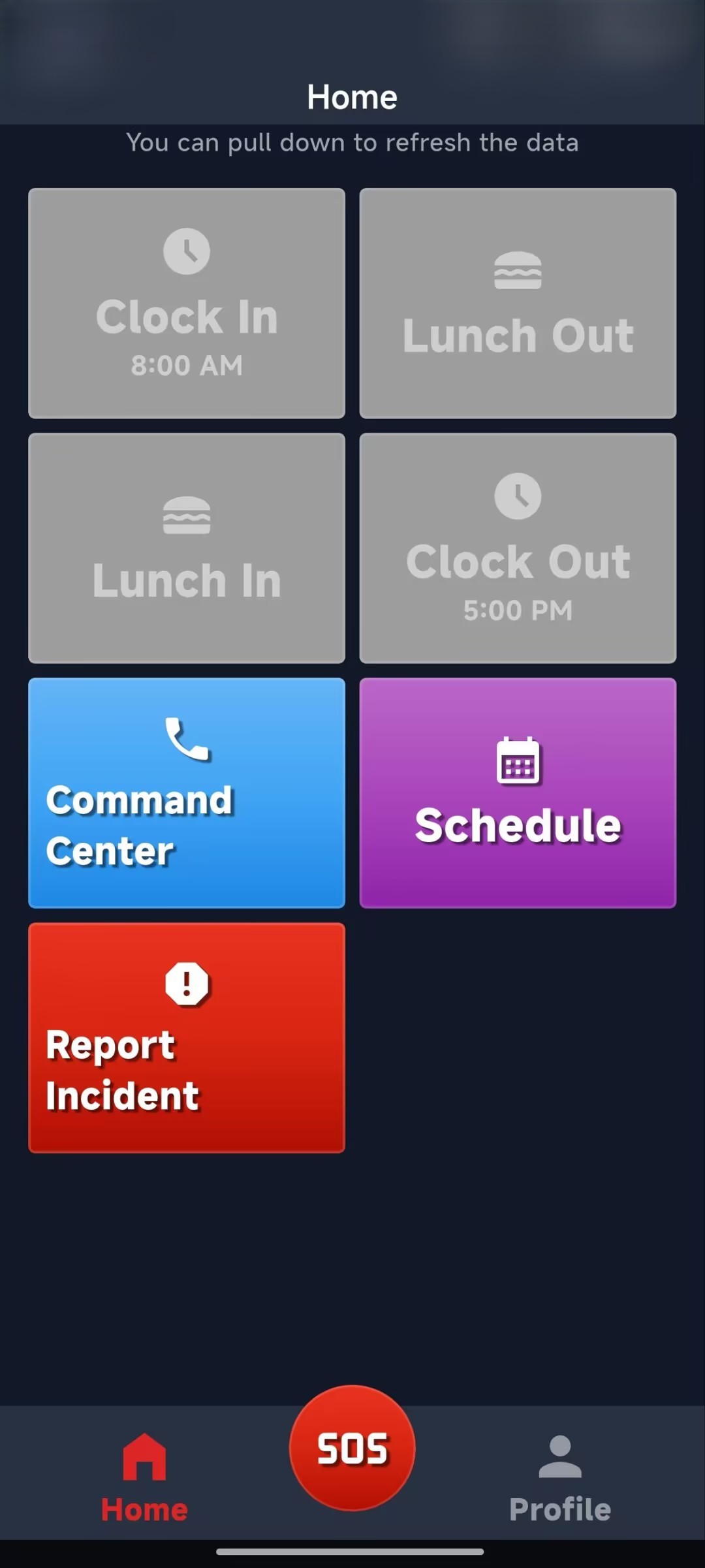Tap the burger icon on Lunch In tile
Image resolution: width=705 pixels, height=1568 pixels.
tap(186, 515)
